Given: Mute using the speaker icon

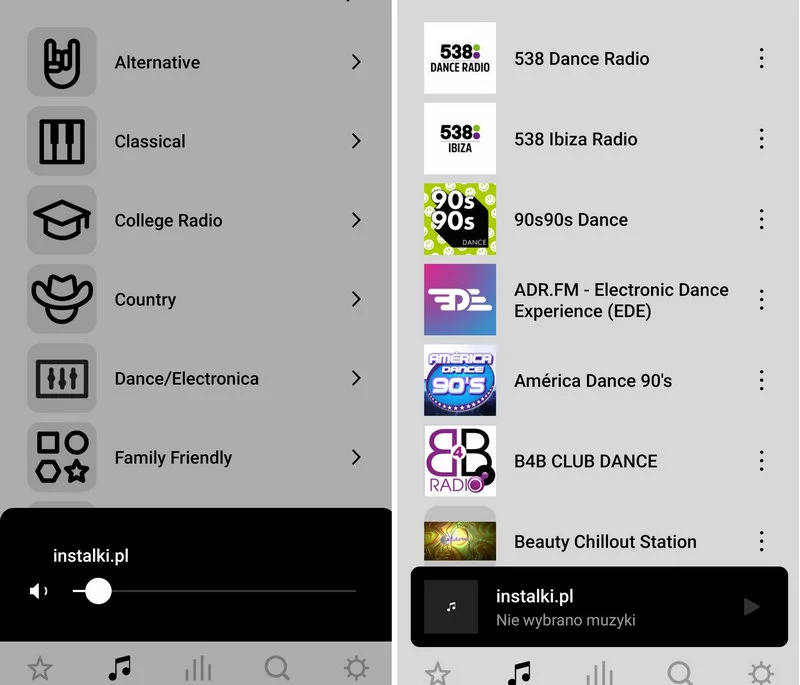Looking at the screenshot, I should coord(39,591).
